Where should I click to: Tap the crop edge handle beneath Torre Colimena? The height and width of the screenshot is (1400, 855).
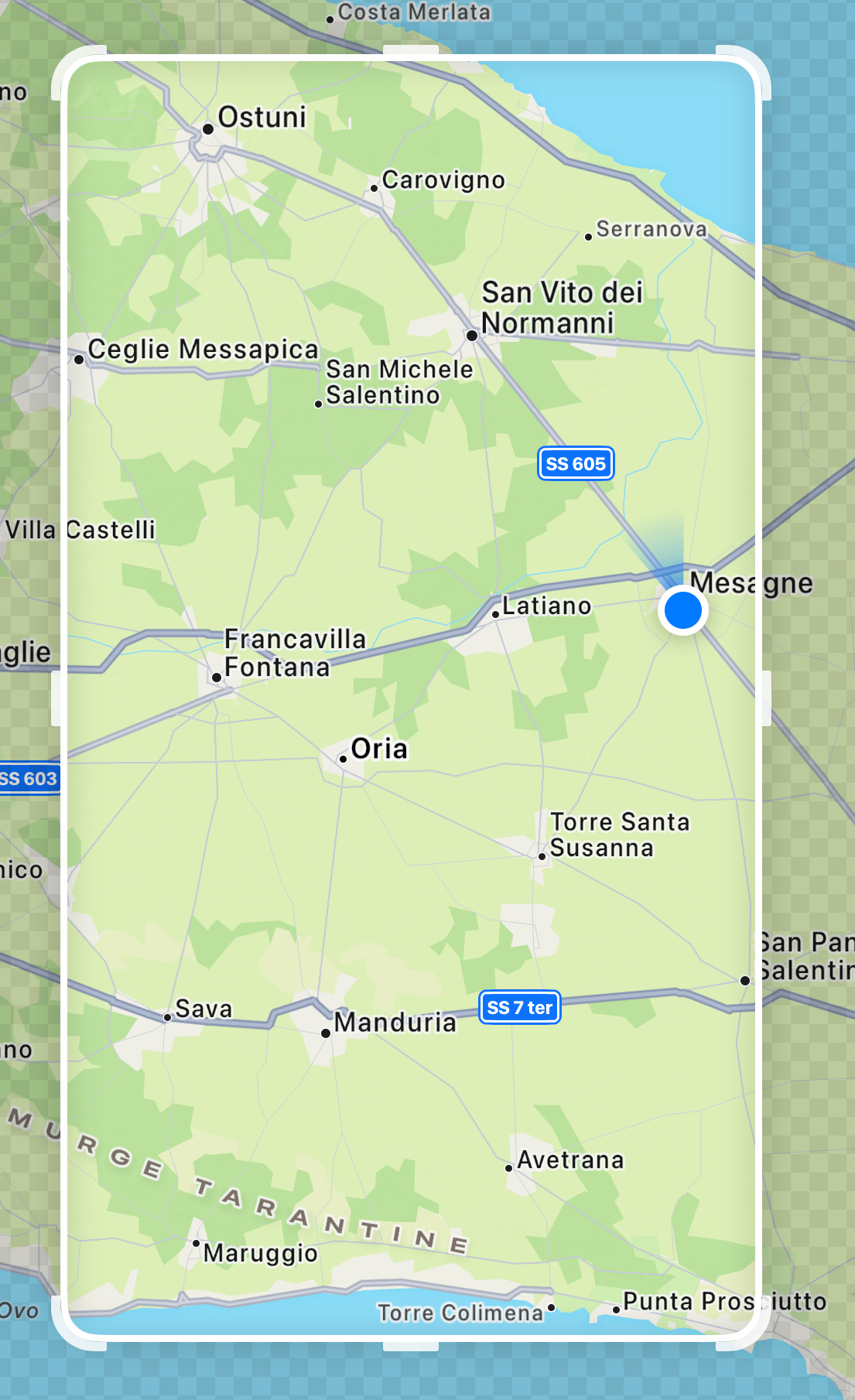click(411, 1346)
